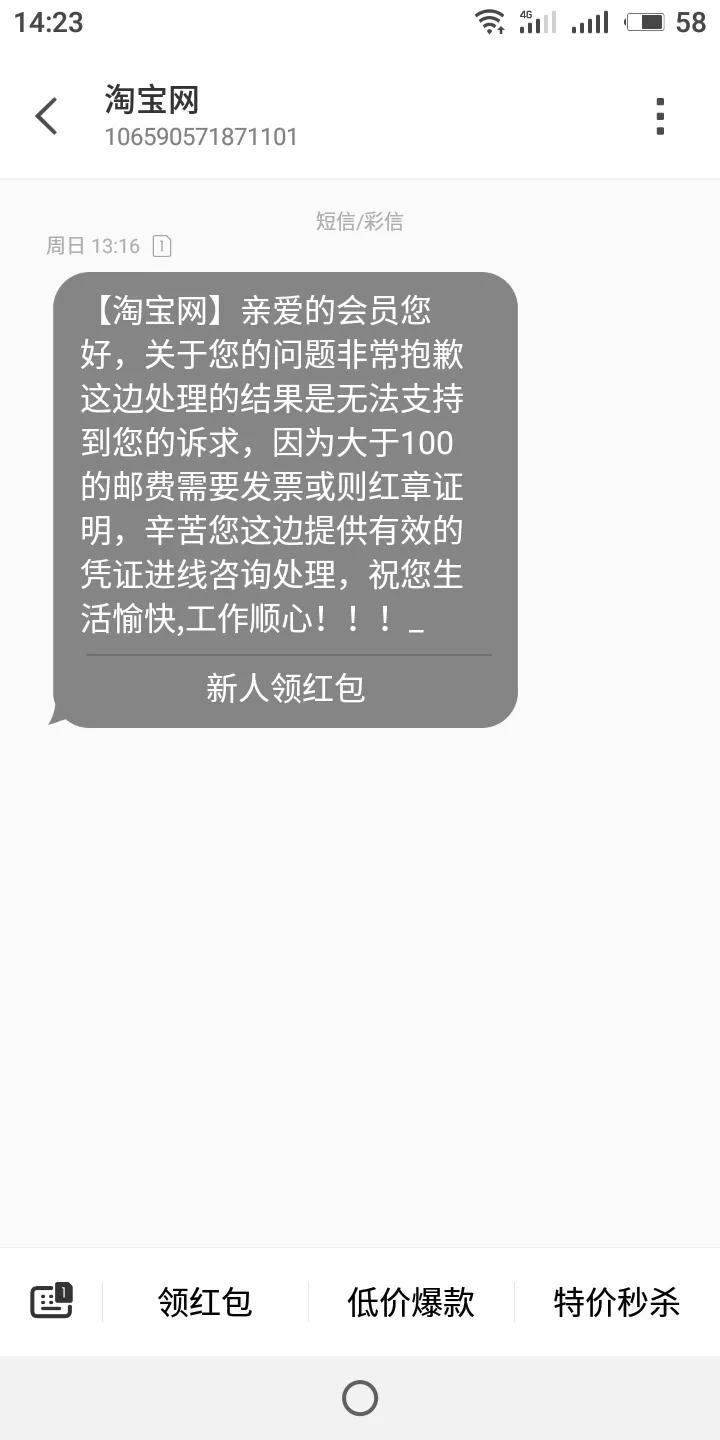Tap the 4G signal indicator

(x=537, y=21)
